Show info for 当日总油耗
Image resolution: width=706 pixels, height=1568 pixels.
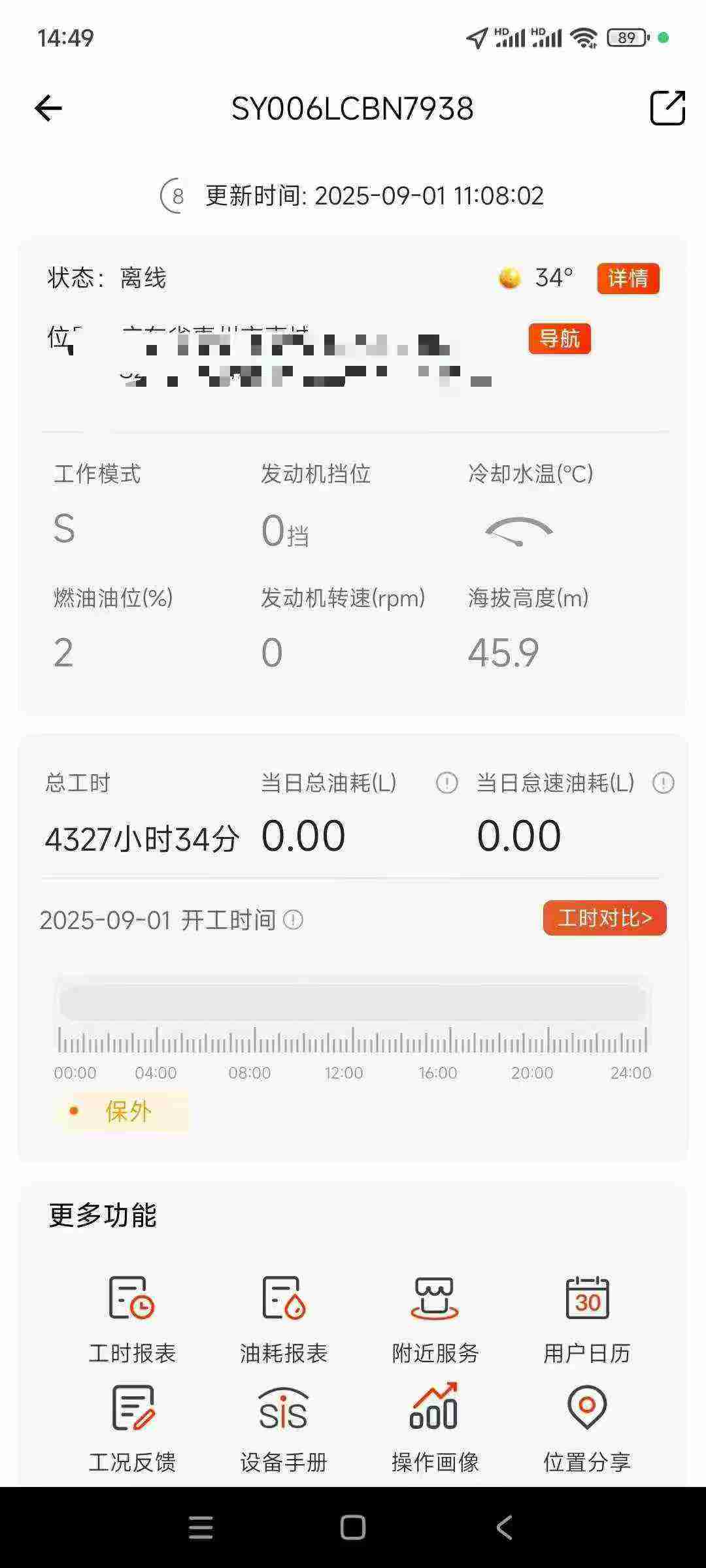point(447,783)
